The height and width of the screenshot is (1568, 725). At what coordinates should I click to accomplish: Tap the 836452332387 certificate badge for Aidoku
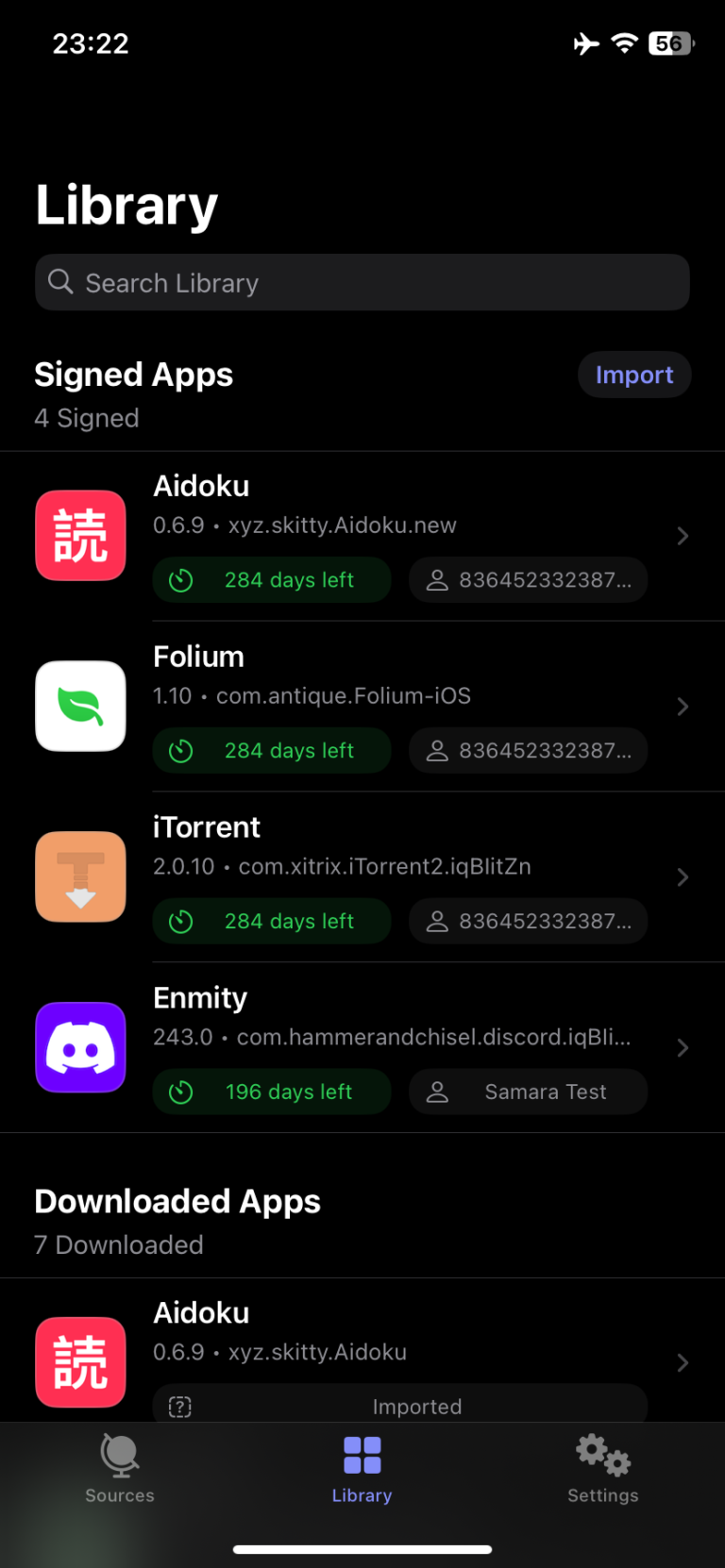[x=528, y=579]
